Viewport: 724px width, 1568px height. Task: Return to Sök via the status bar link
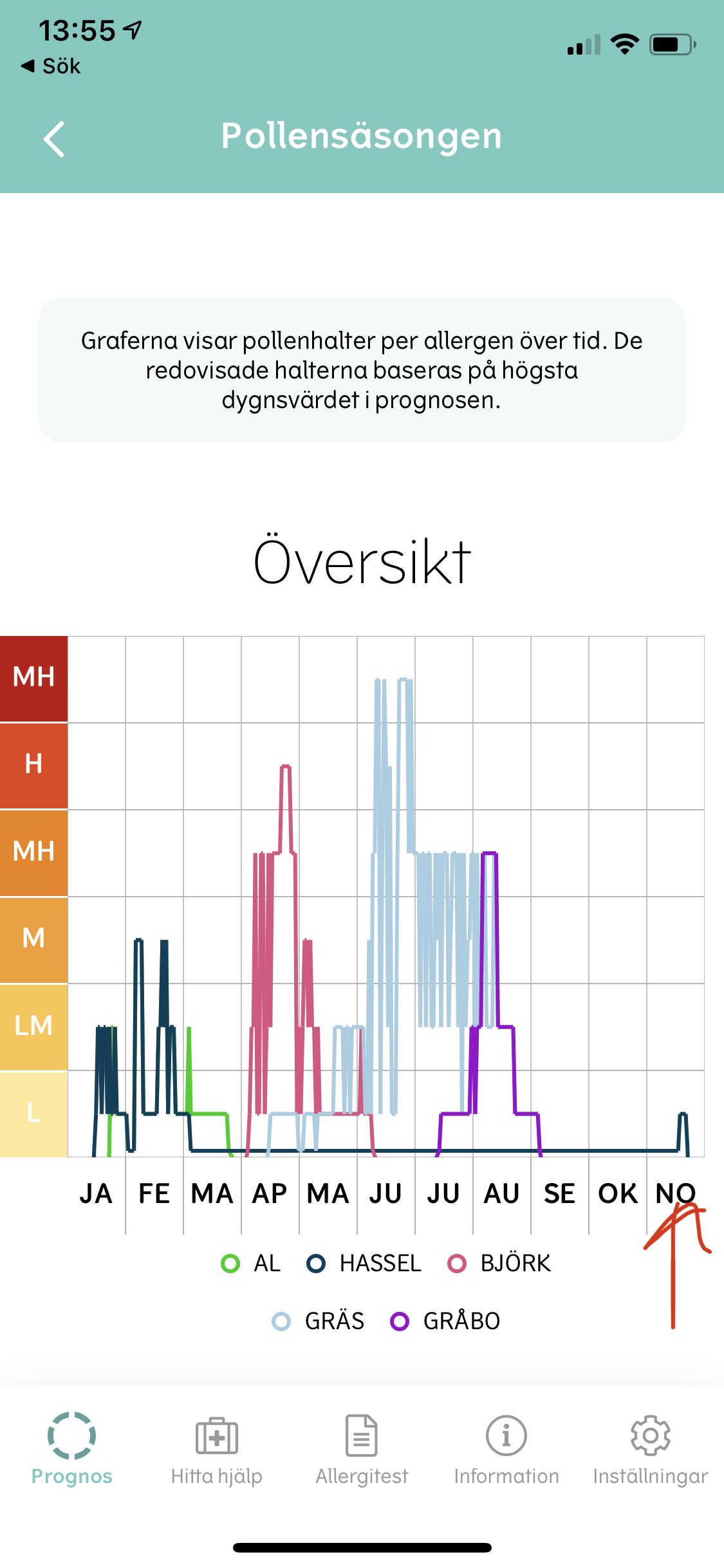tap(51, 66)
